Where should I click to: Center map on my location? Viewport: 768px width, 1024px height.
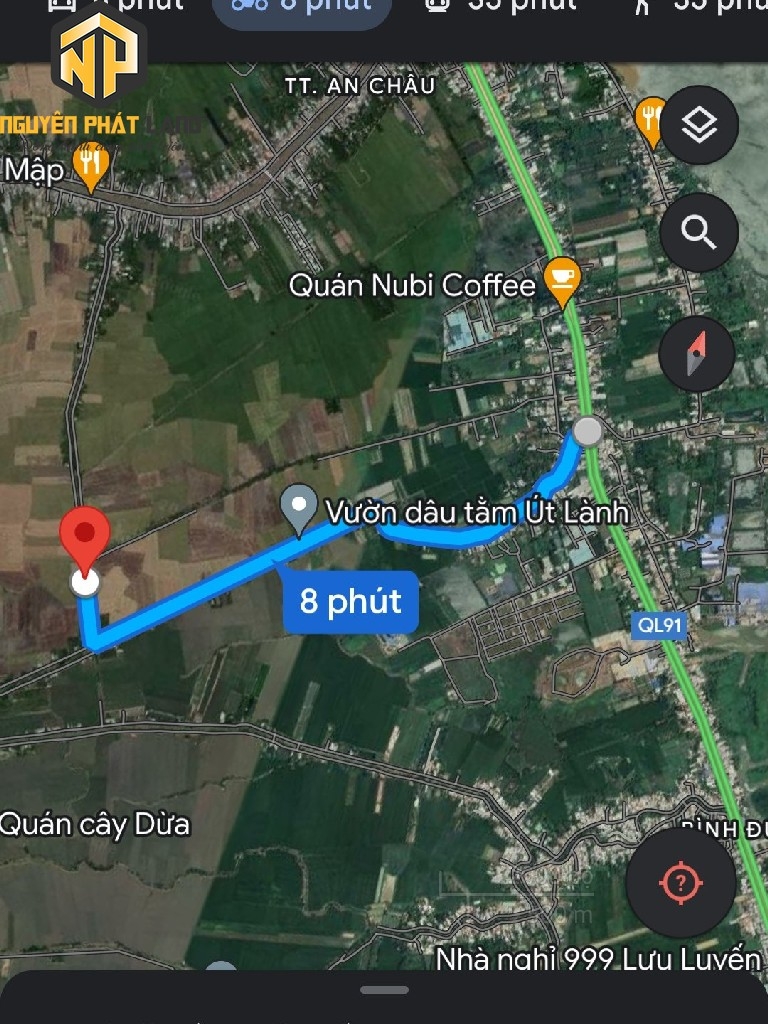tap(681, 882)
